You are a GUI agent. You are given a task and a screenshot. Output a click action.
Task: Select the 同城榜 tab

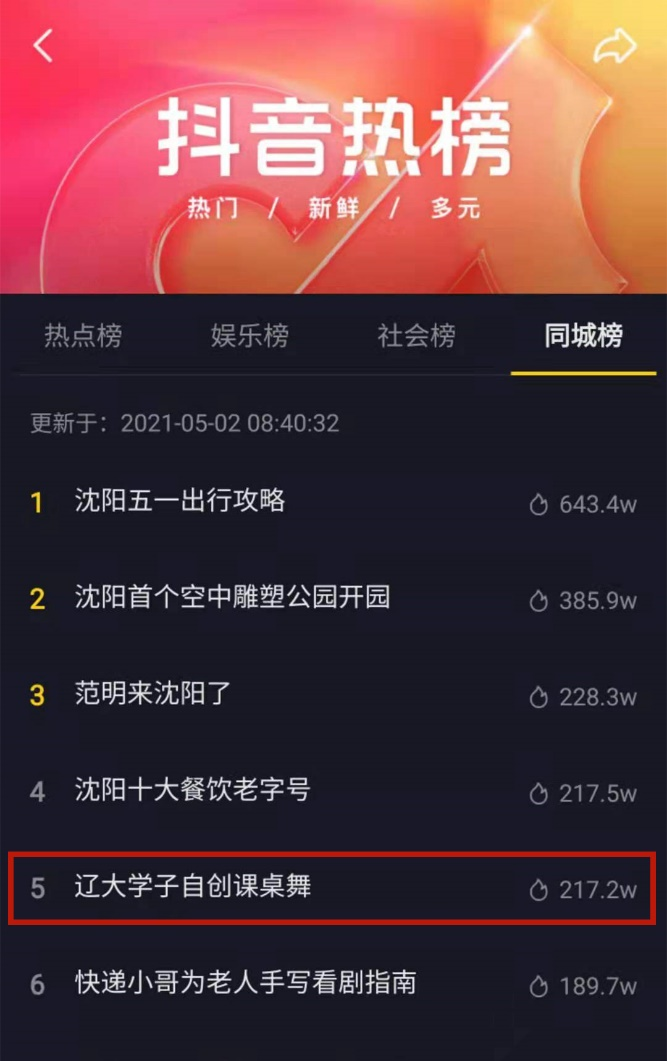tap(583, 336)
